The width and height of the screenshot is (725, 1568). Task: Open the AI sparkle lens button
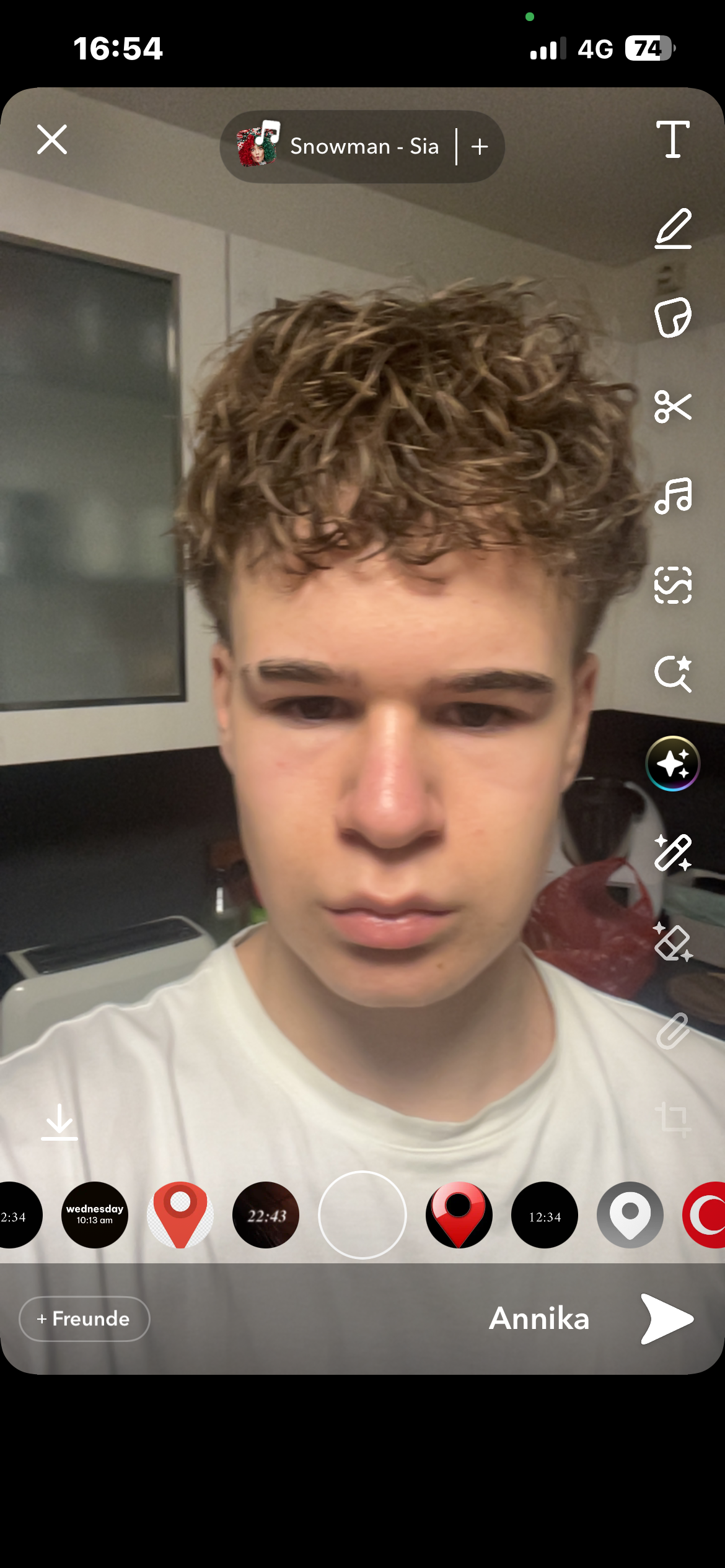click(673, 764)
